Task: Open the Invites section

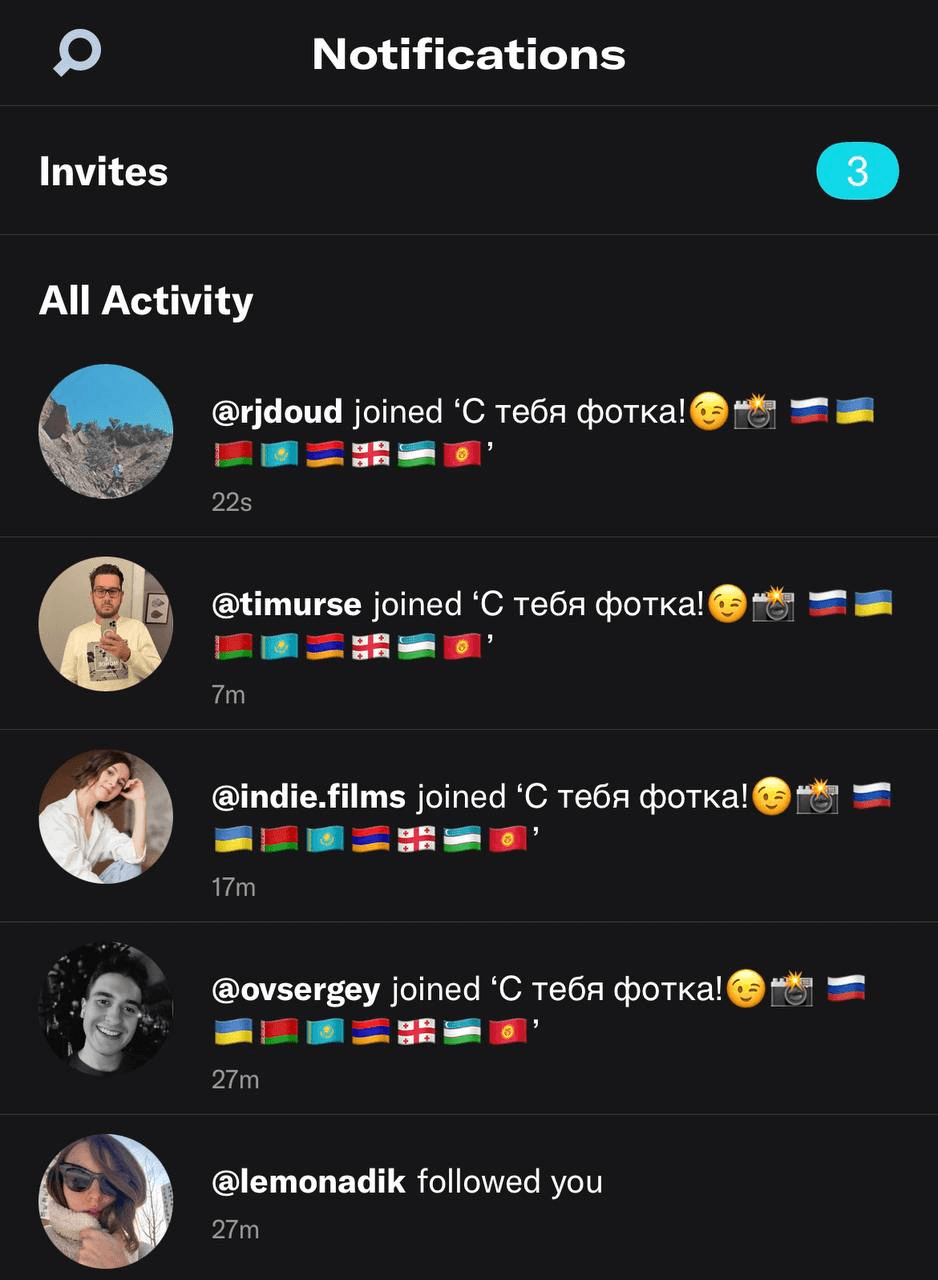Action: 103,171
